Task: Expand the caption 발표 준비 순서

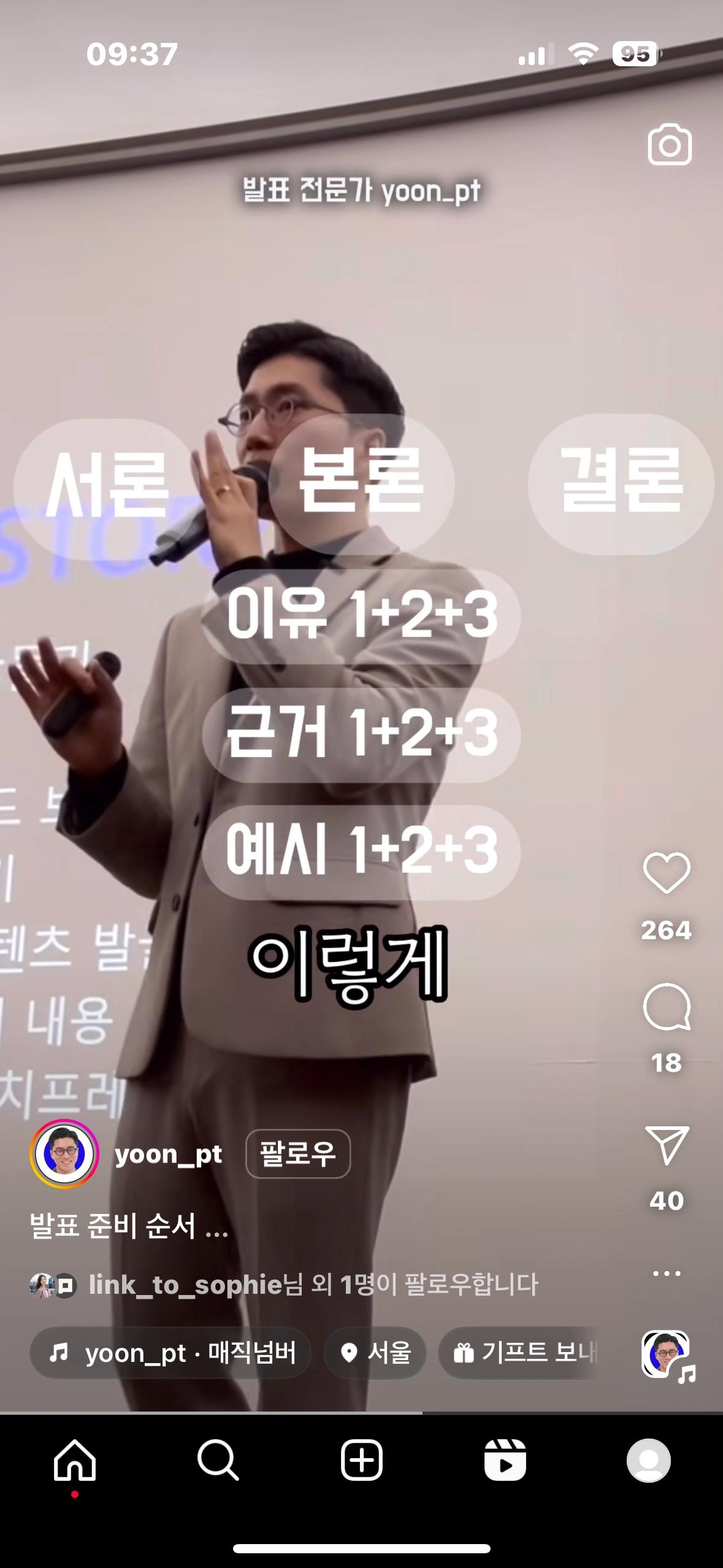Action: point(129,1226)
